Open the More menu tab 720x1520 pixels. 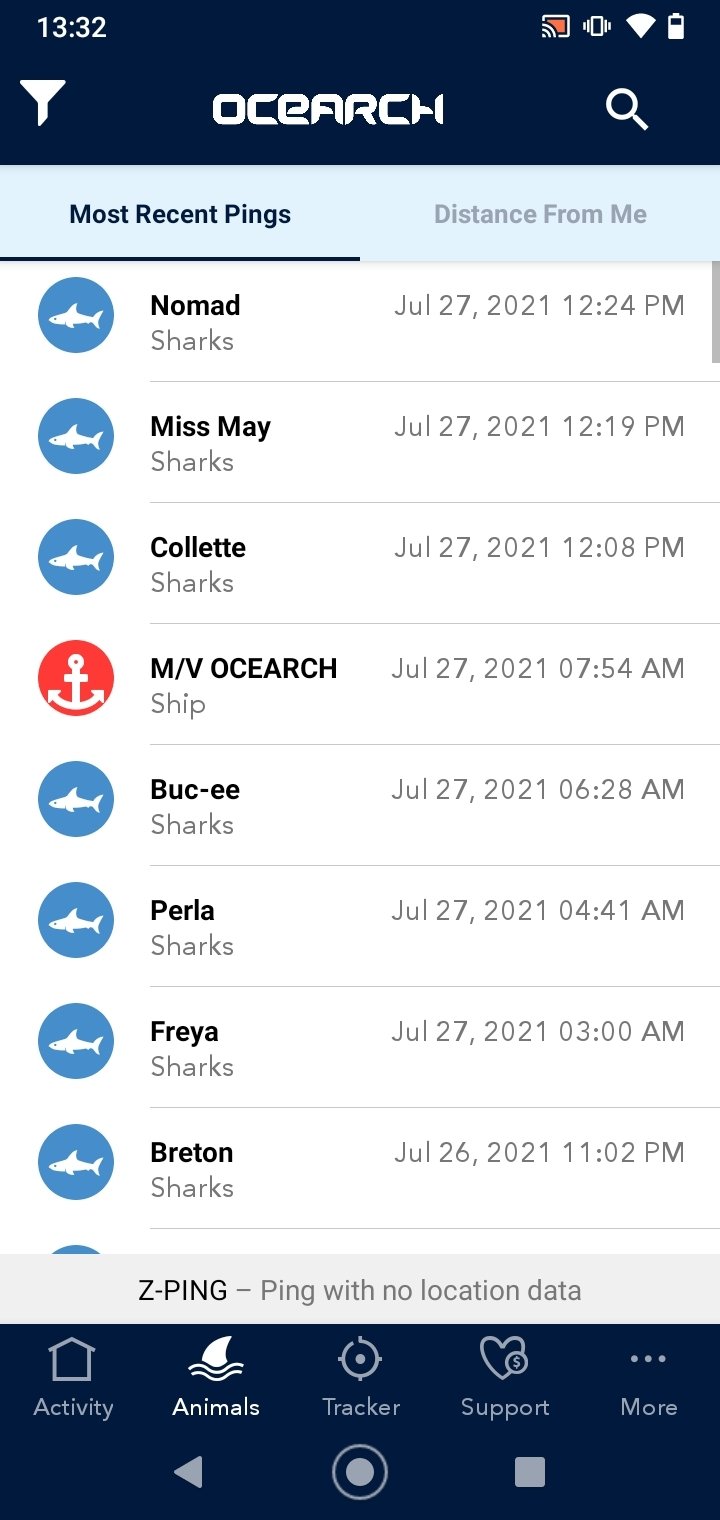[648, 1380]
